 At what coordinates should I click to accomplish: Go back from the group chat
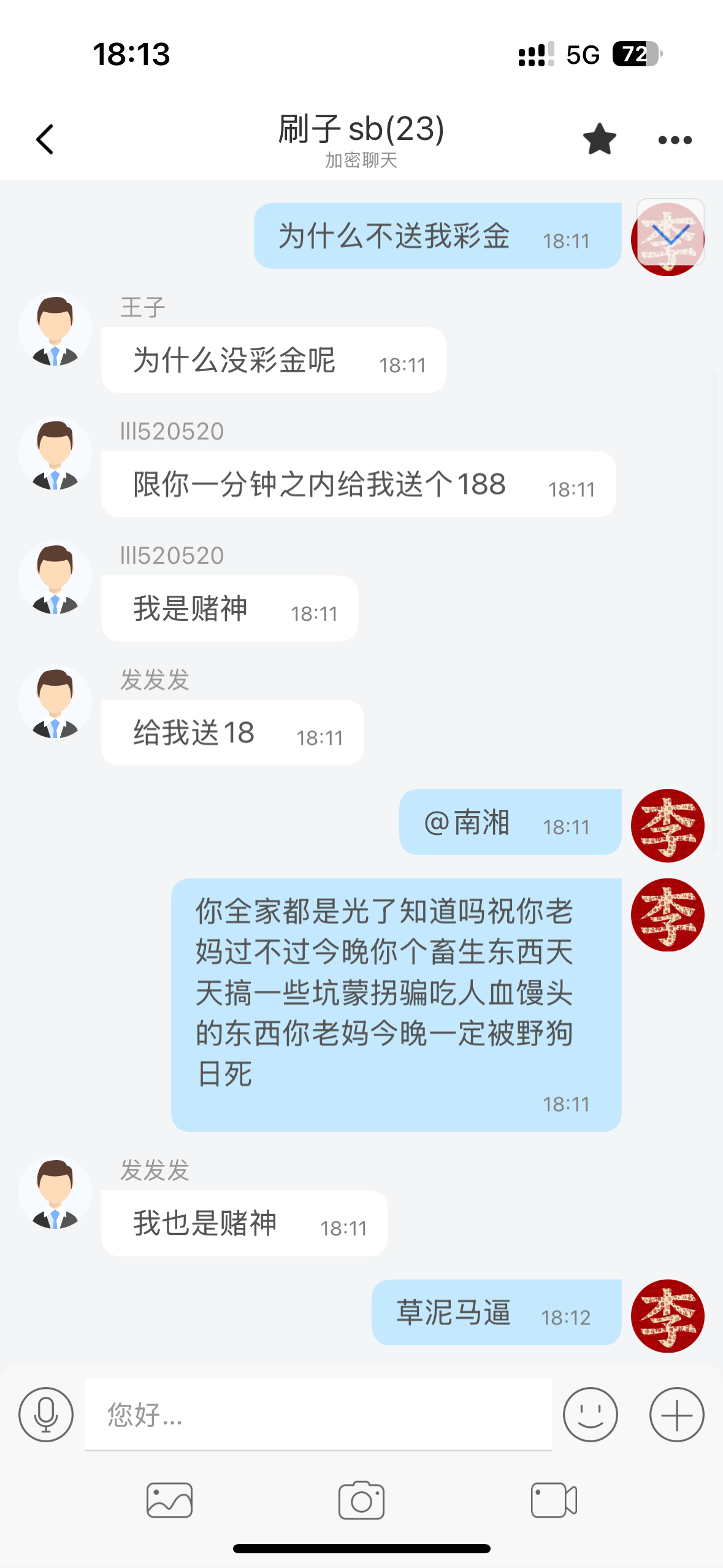coord(45,139)
